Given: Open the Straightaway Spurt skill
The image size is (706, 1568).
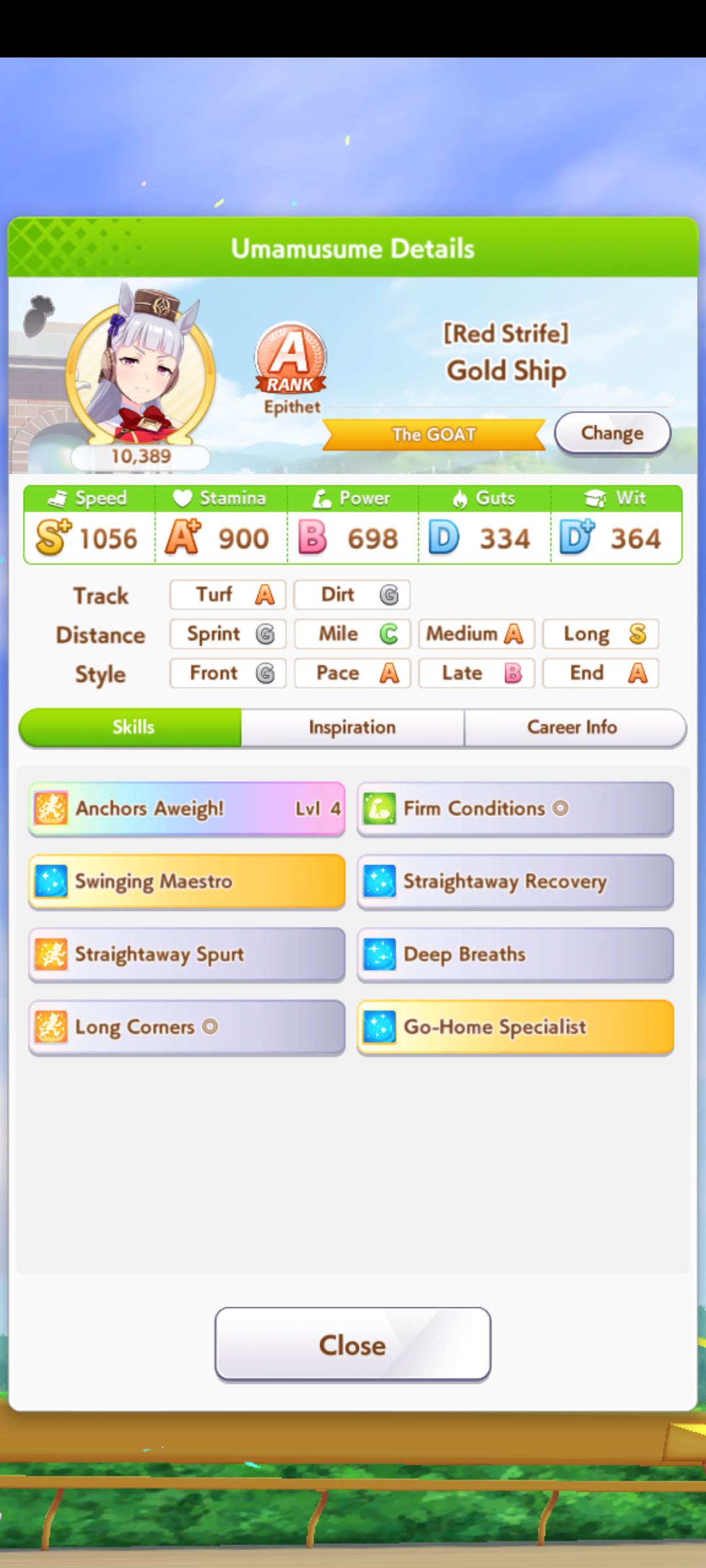Looking at the screenshot, I should point(187,955).
